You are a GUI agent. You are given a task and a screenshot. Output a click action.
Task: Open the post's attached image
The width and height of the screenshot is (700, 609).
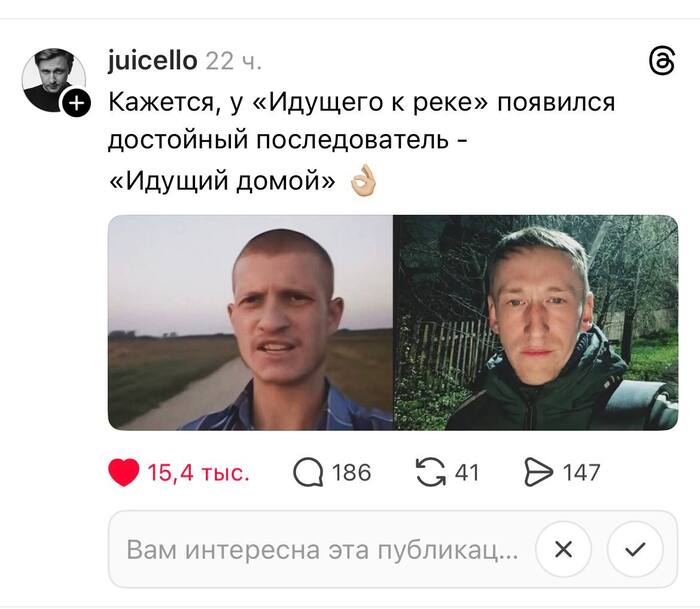[393, 322]
